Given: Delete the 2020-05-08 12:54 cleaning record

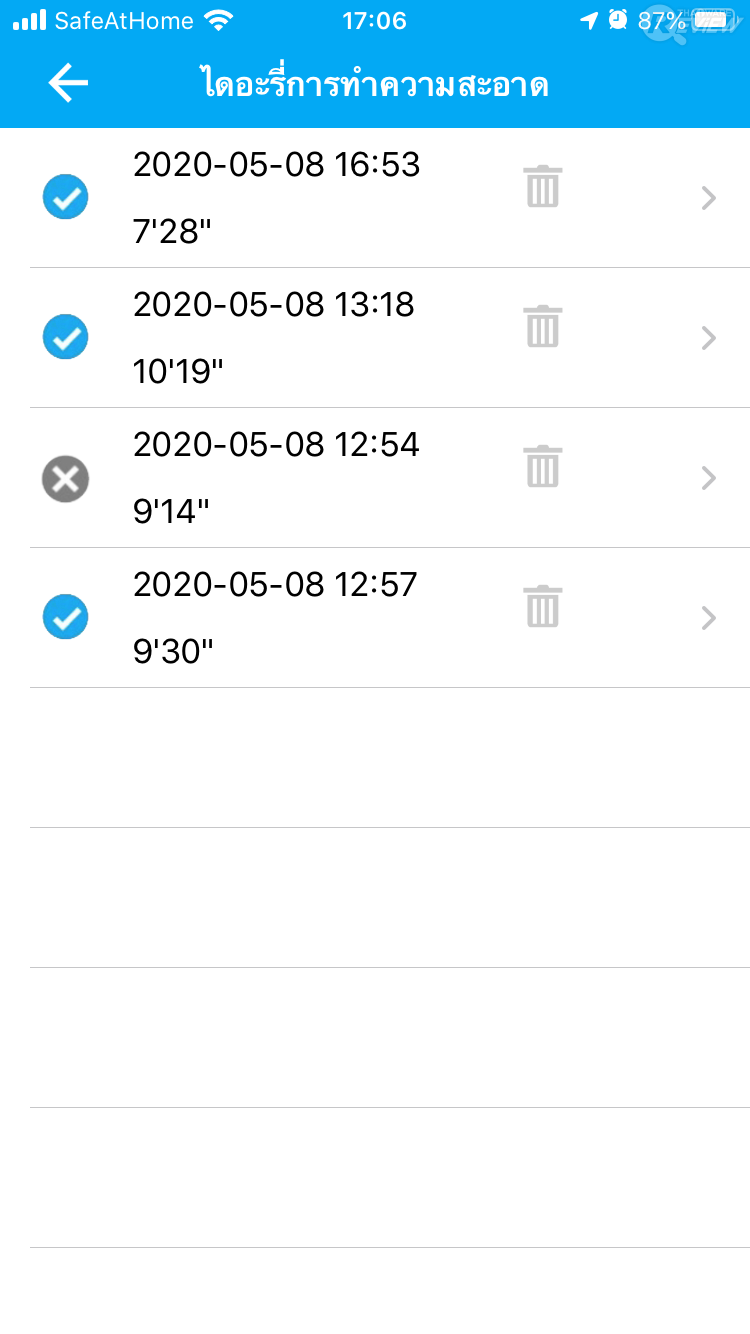Looking at the screenshot, I should 542,467.
